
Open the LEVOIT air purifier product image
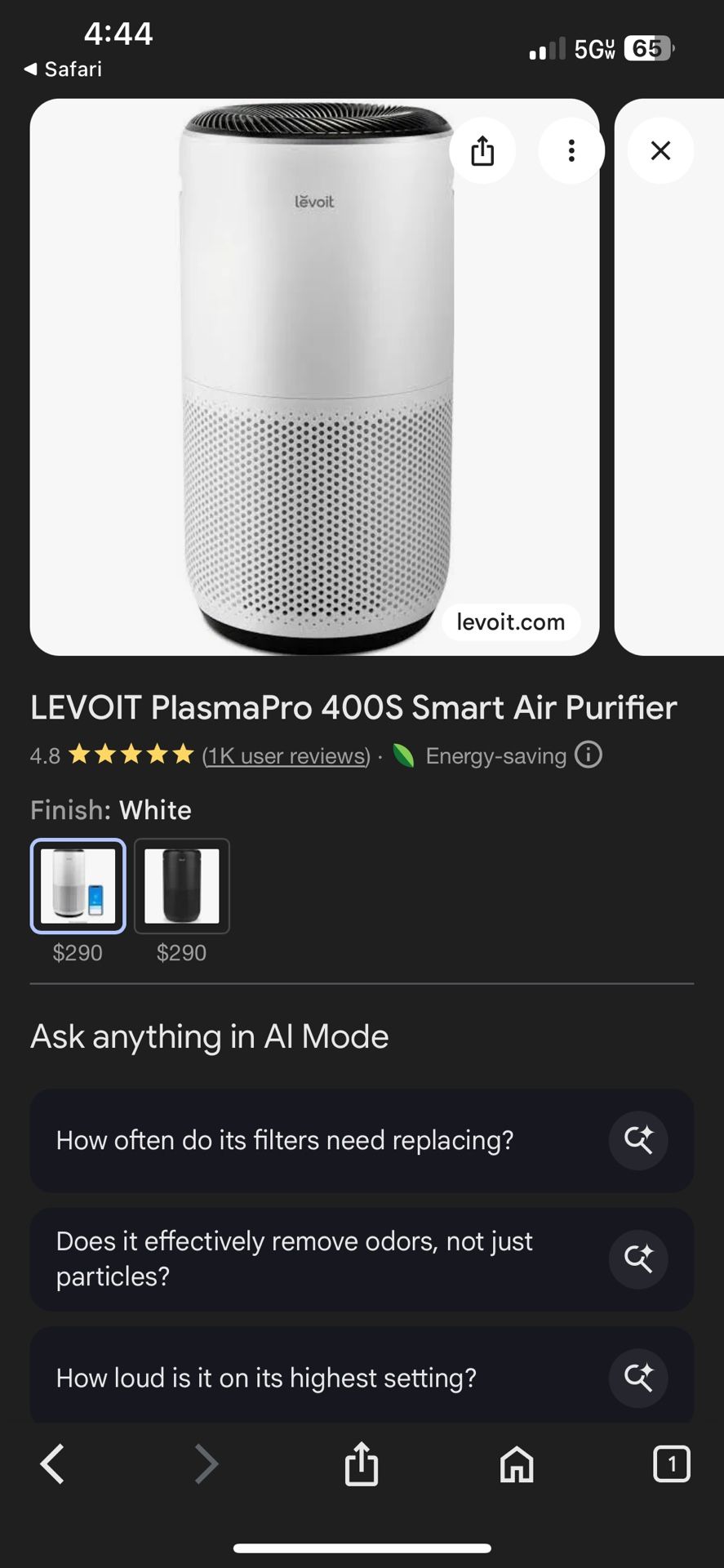[314, 377]
